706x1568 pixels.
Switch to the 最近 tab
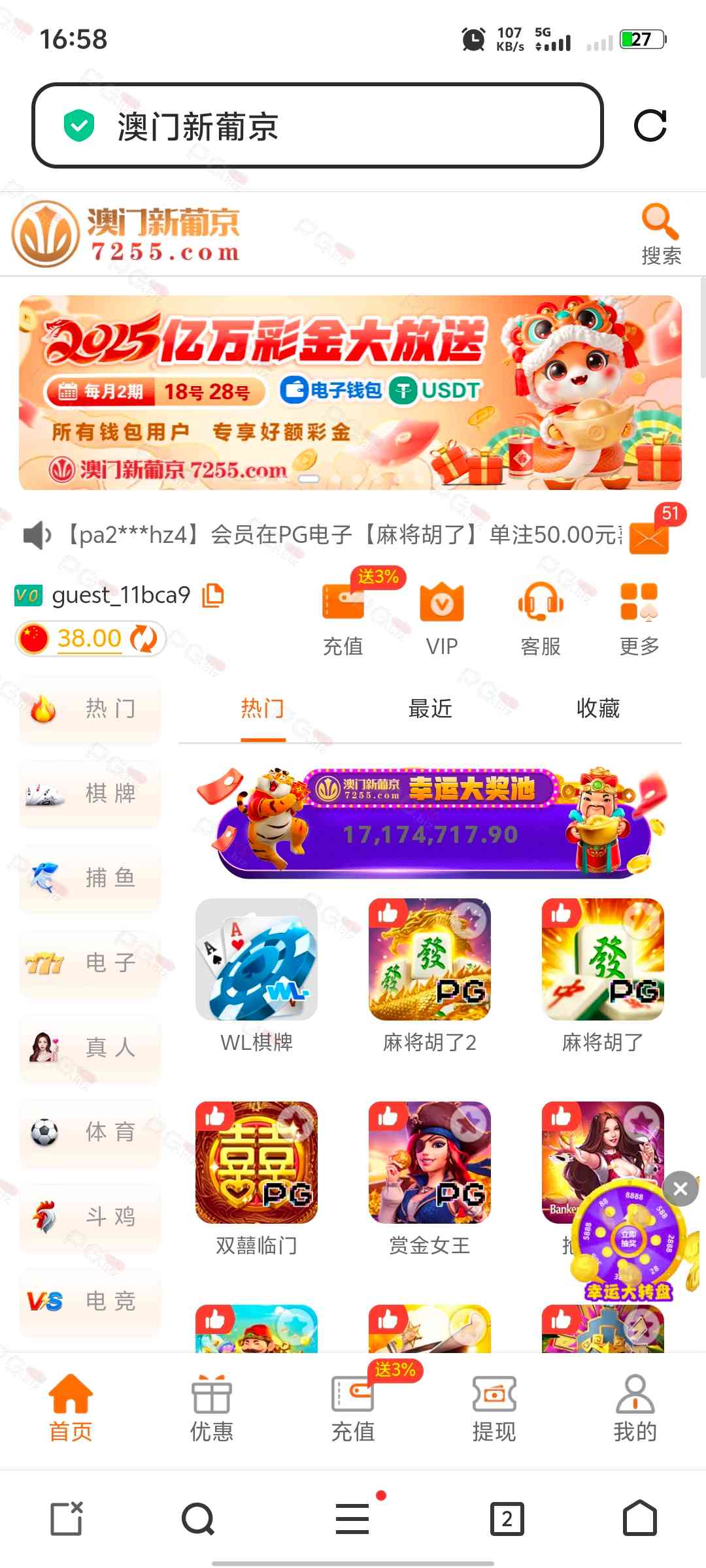click(x=430, y=709)
